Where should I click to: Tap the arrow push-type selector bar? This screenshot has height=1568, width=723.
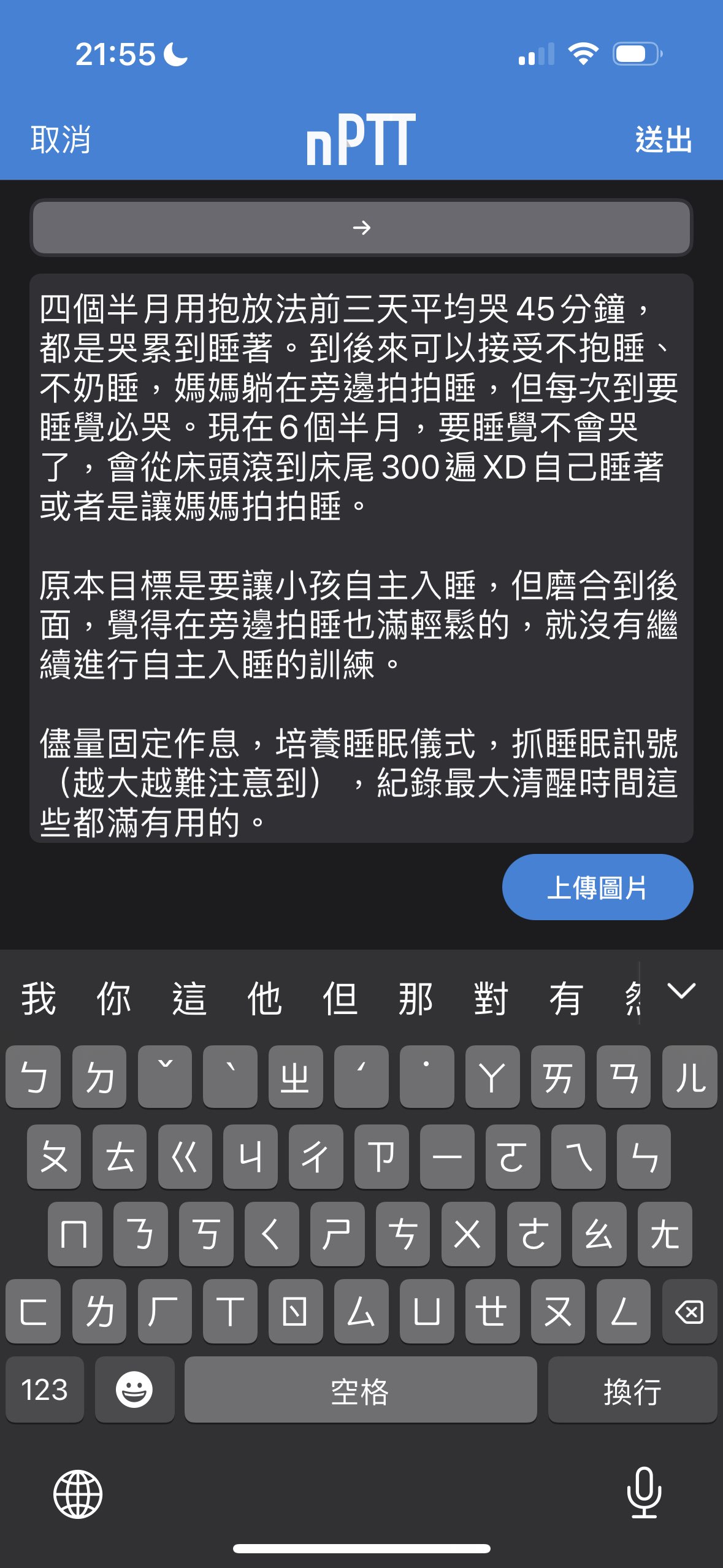361,228
